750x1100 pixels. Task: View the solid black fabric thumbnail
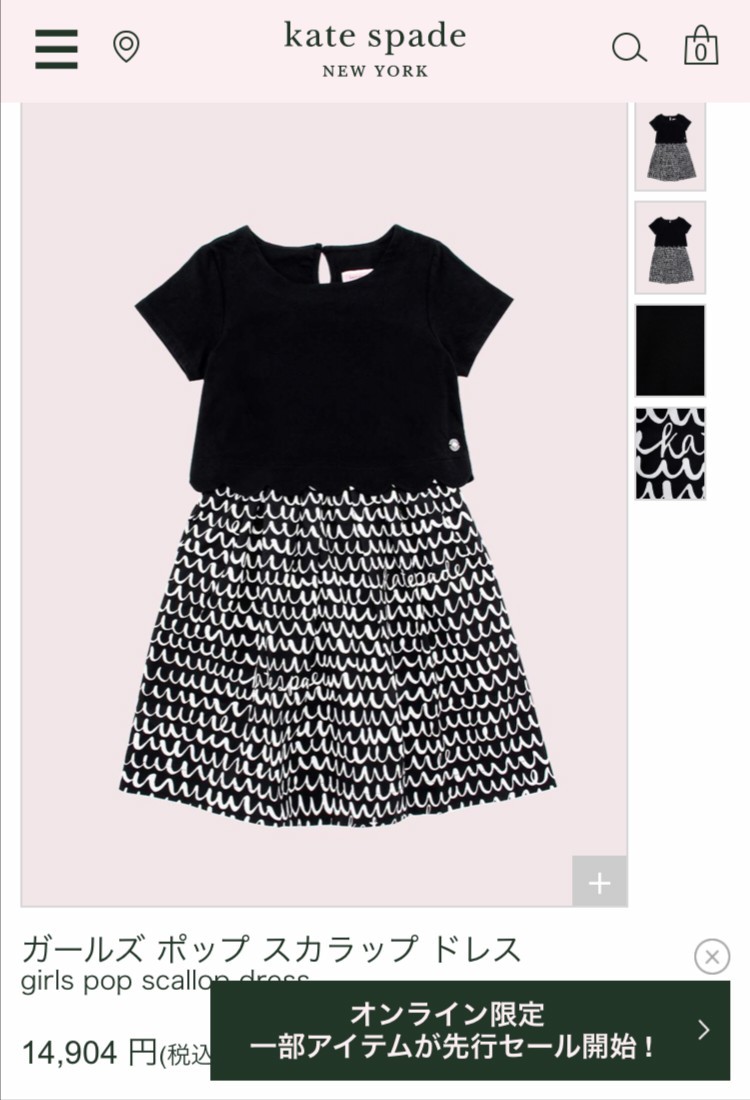click(x=670, y=350)
